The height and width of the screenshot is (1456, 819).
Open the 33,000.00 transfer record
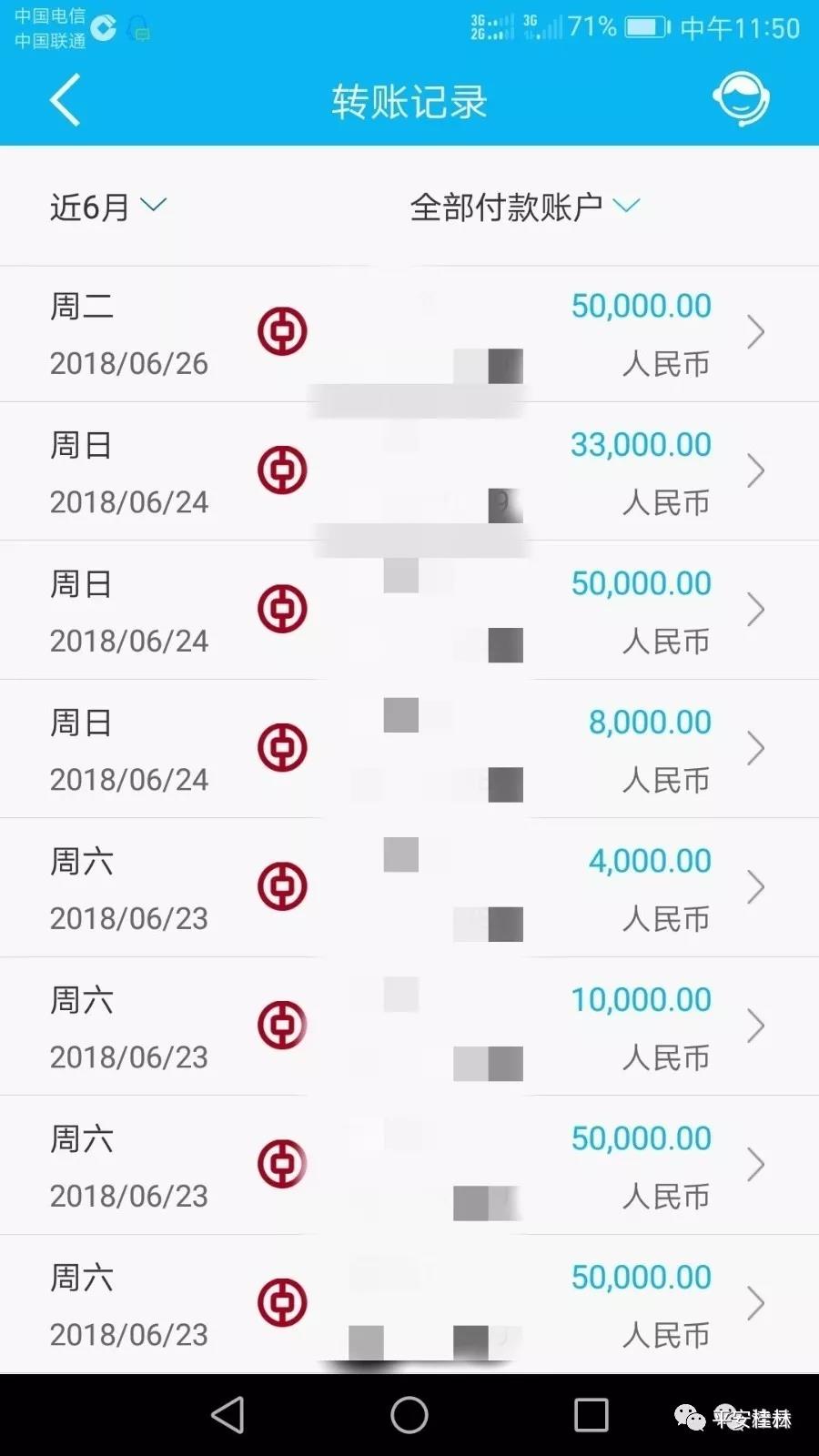[x=409, y=472]
